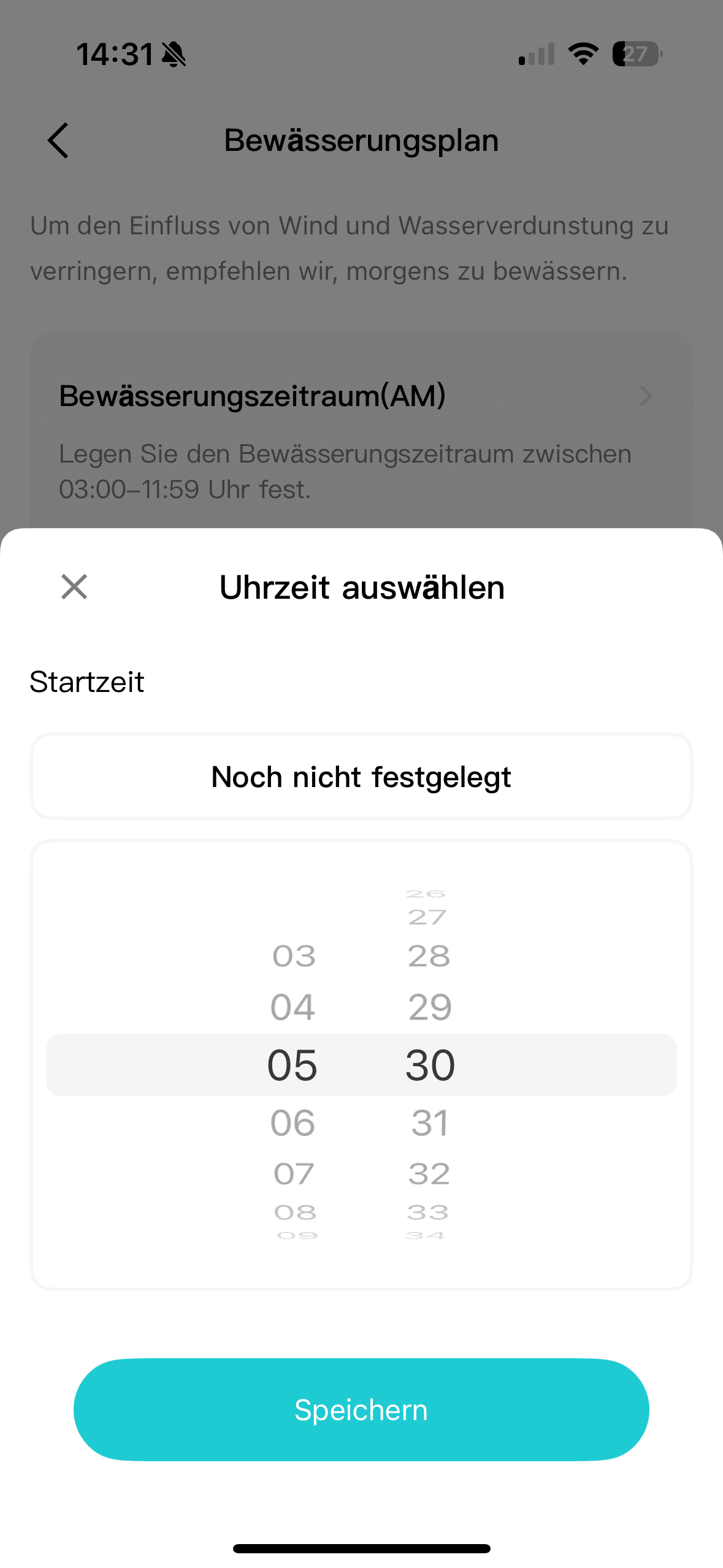Select minute 29 in the picker
The height and width of the screenshot is (1568, 723).
pos(430,1007)
